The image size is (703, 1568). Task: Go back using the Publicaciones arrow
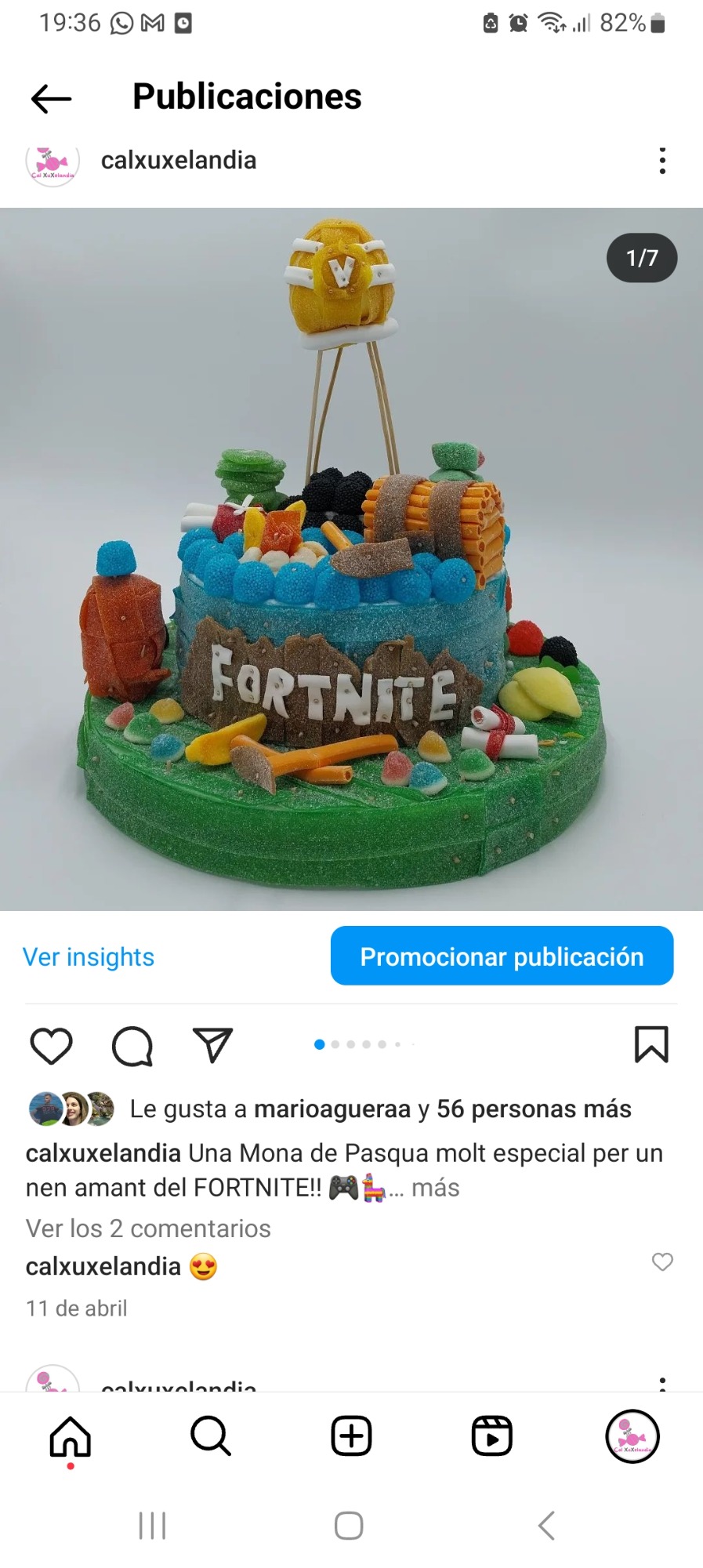click(x=52, y=99)
